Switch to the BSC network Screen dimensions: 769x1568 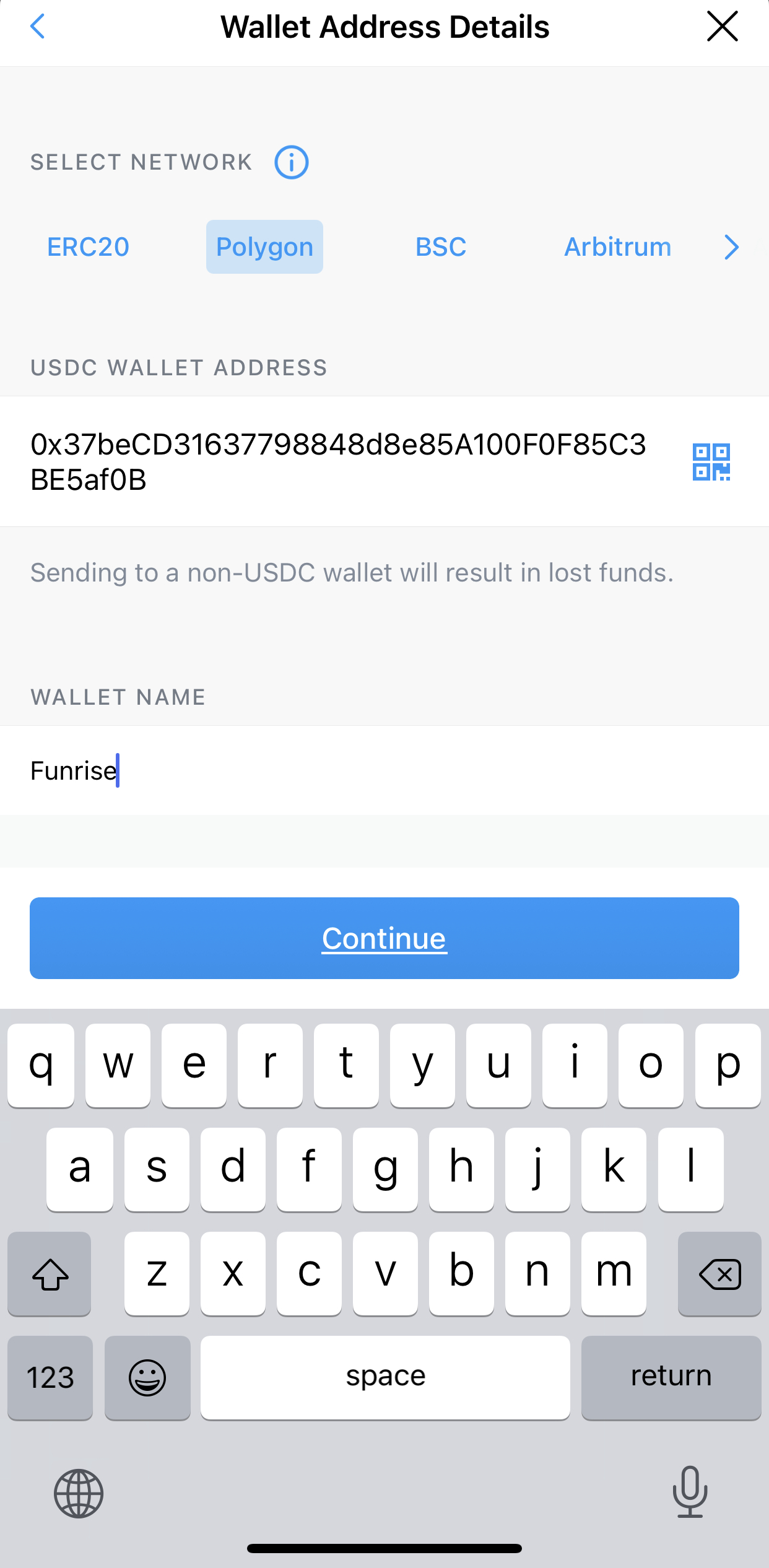tap(441, 247)
